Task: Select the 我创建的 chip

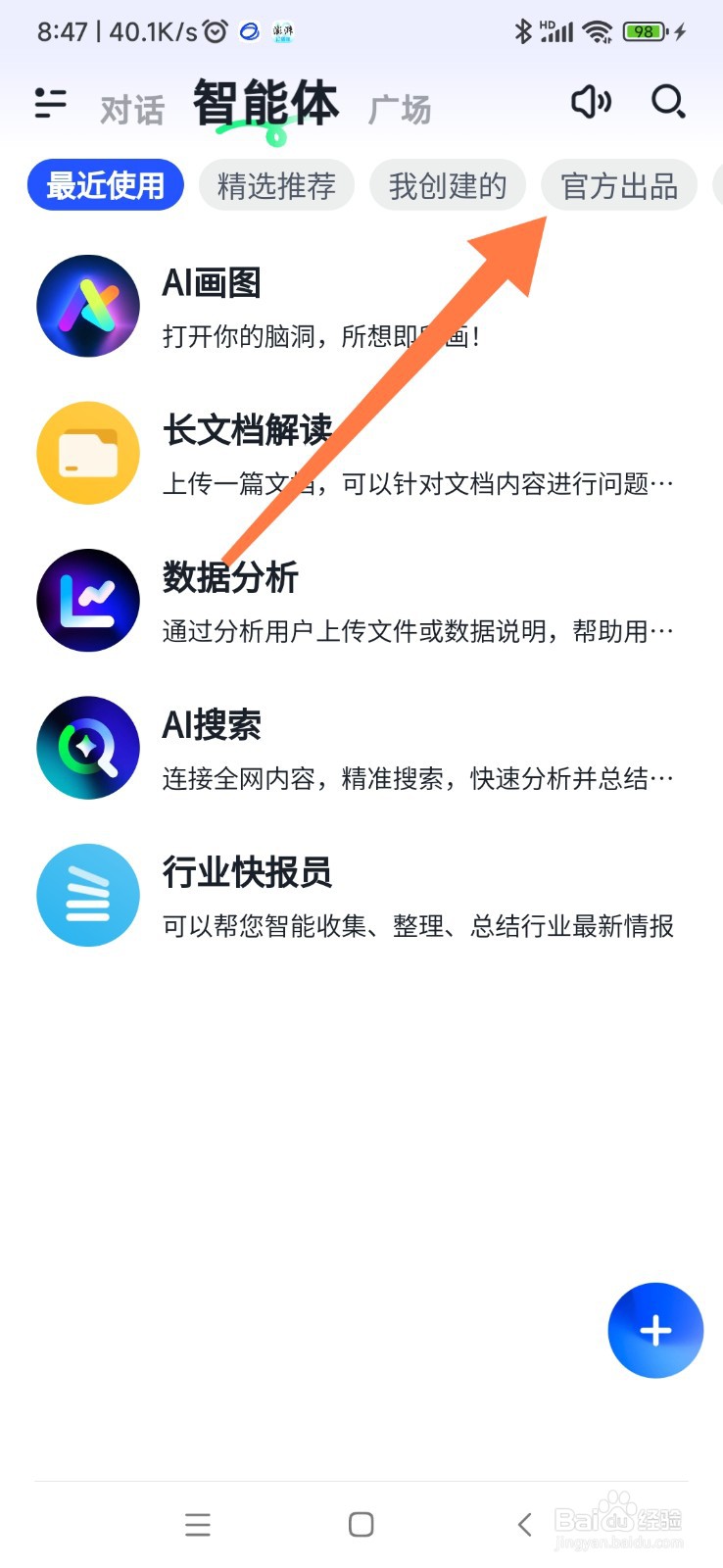Action: [x=448, y=185]
